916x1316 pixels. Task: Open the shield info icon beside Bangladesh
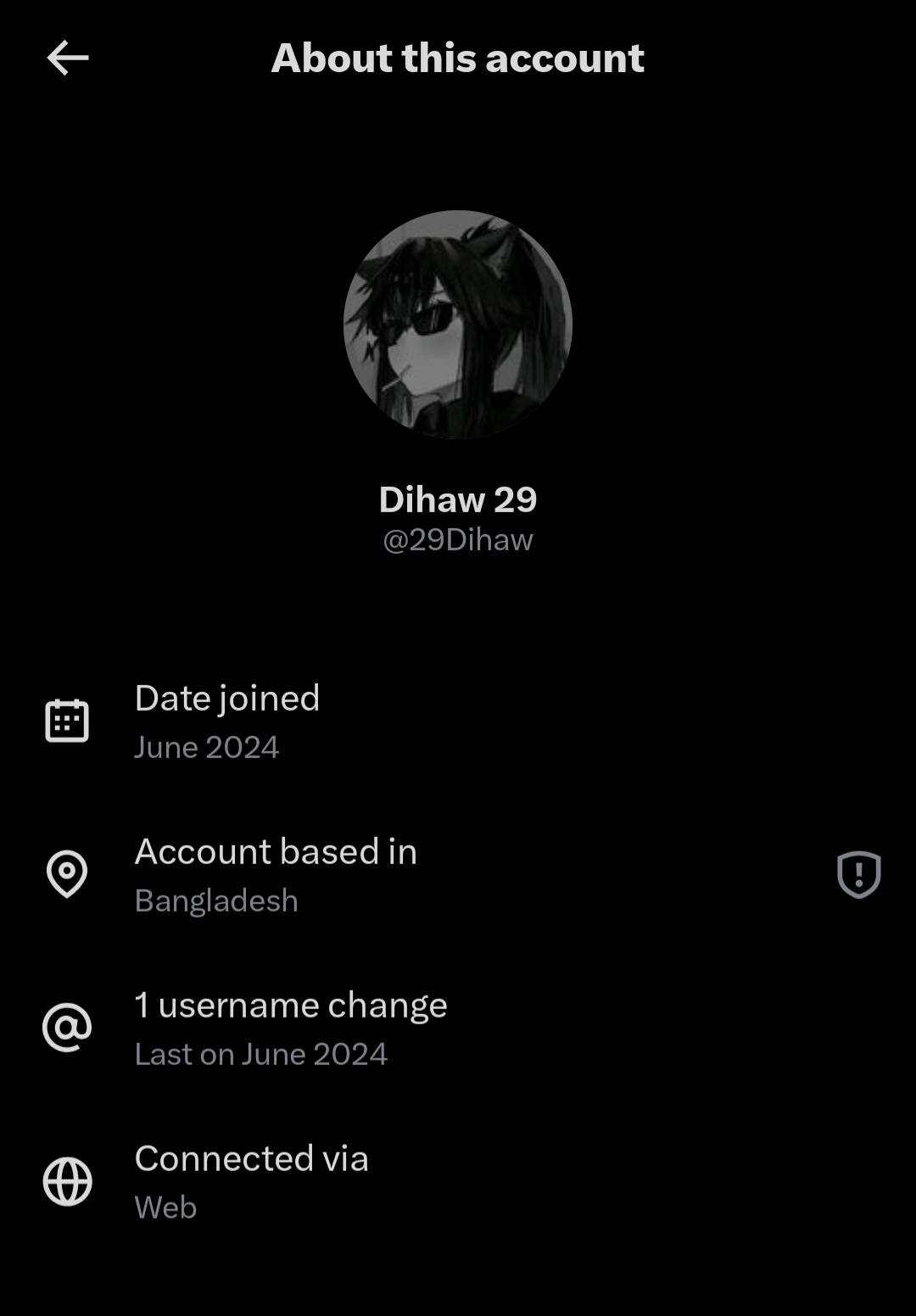[x=858, y=874]
